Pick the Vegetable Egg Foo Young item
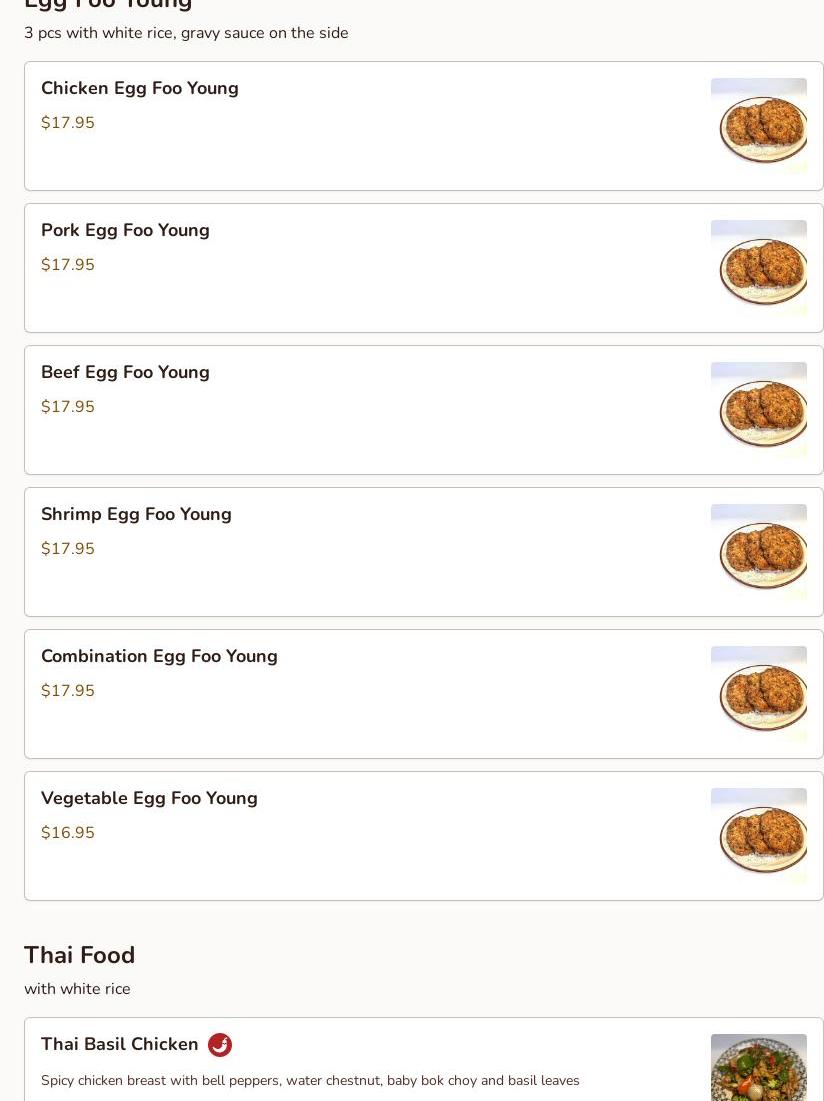Image resolution: width=824 pixels, height=1101 pixels. tap(149, 799)
